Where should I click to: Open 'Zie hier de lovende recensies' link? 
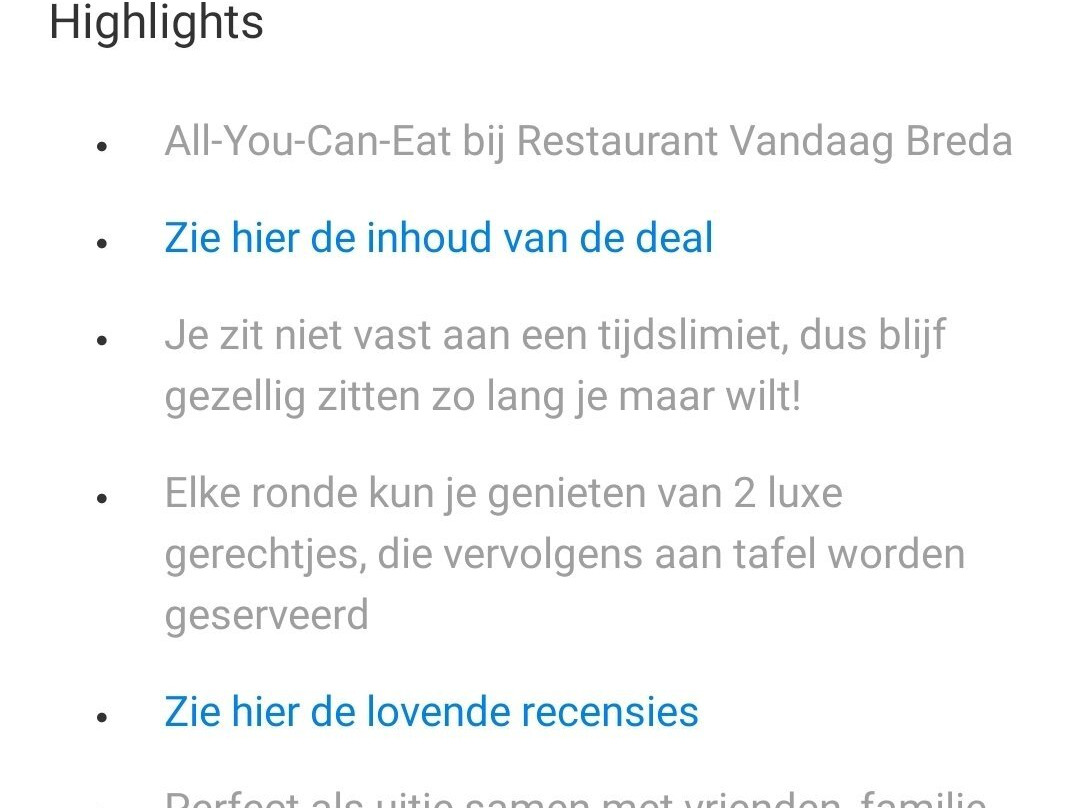432,712
